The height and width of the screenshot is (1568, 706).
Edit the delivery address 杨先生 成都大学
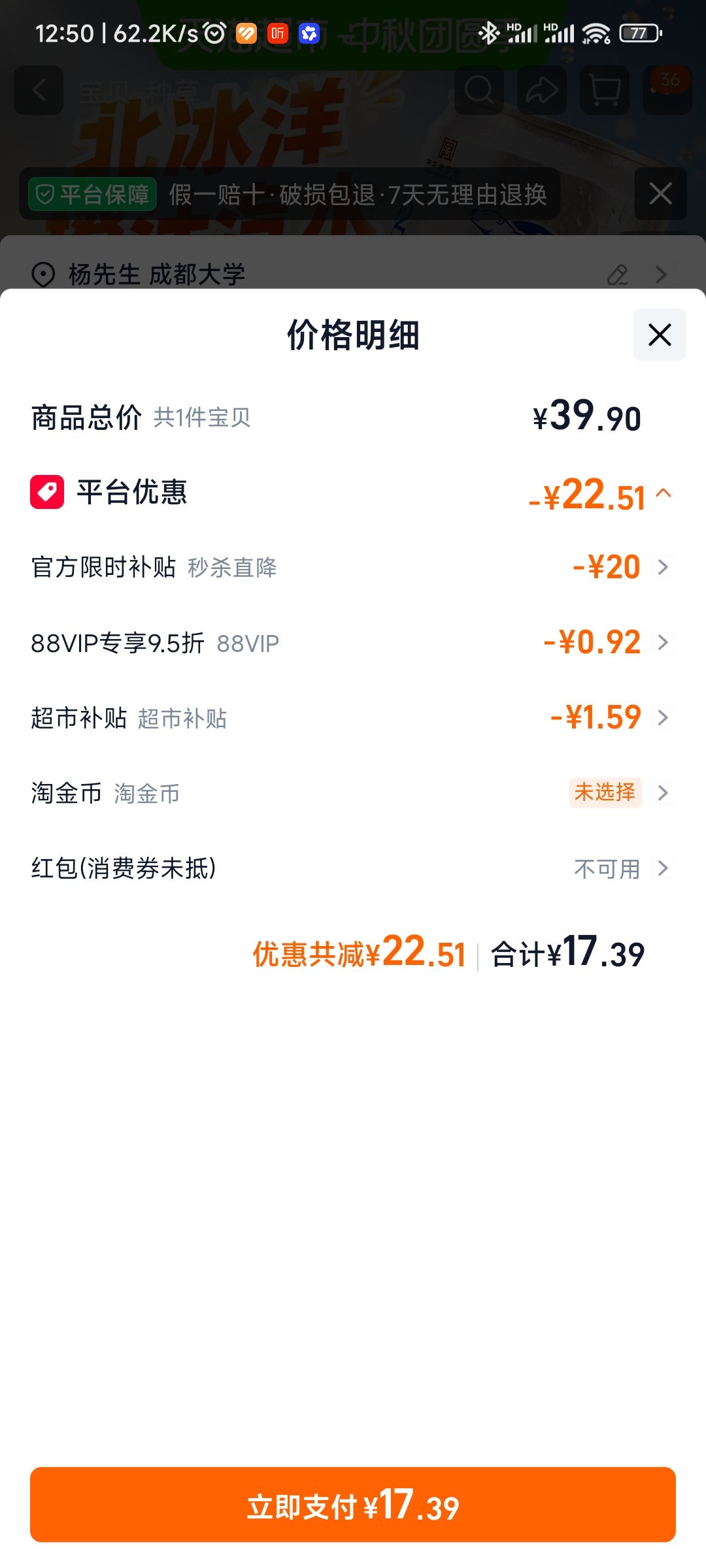[x=618, y=274]
